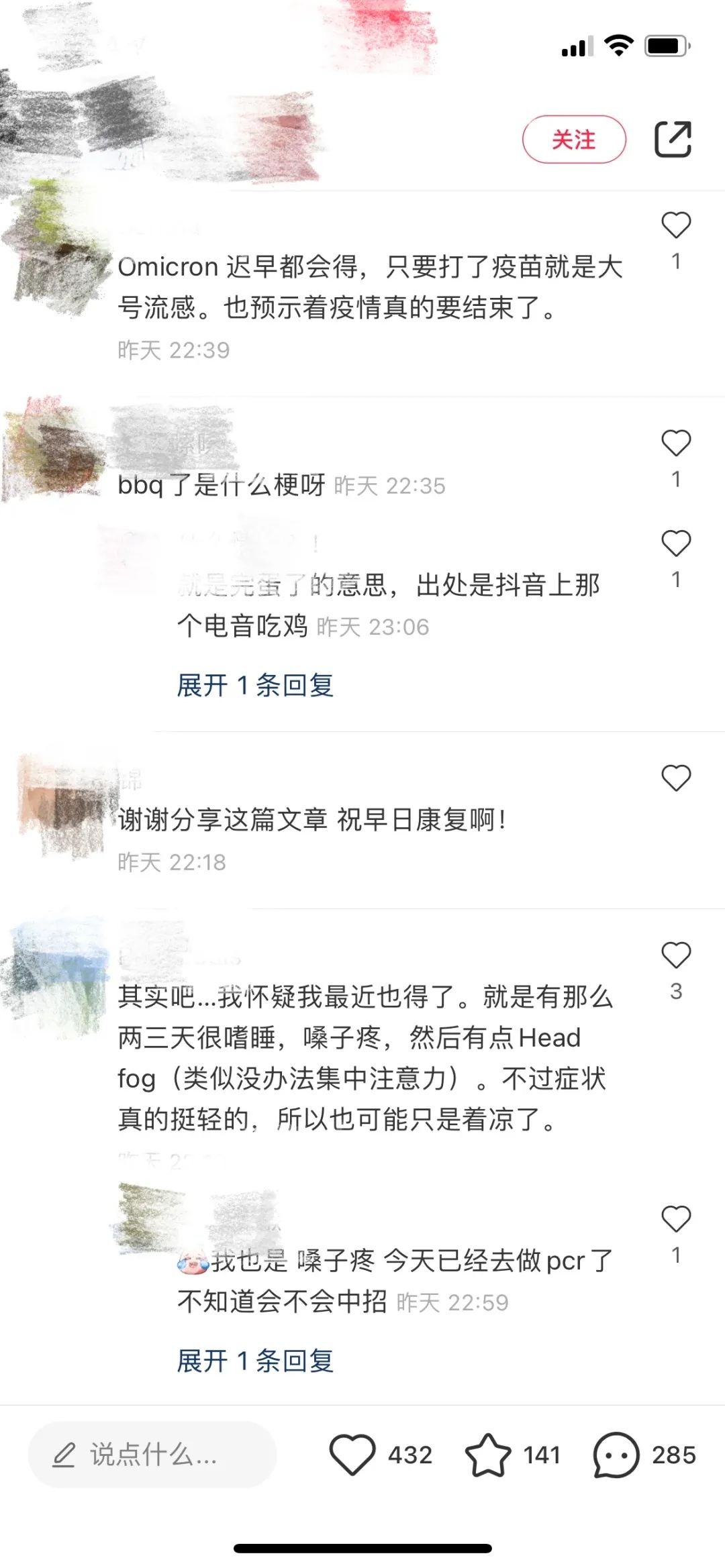Like the reply about 抖音电音吃鸡
The width and height of the screenshot is (725, 1568).
[675, 543]
